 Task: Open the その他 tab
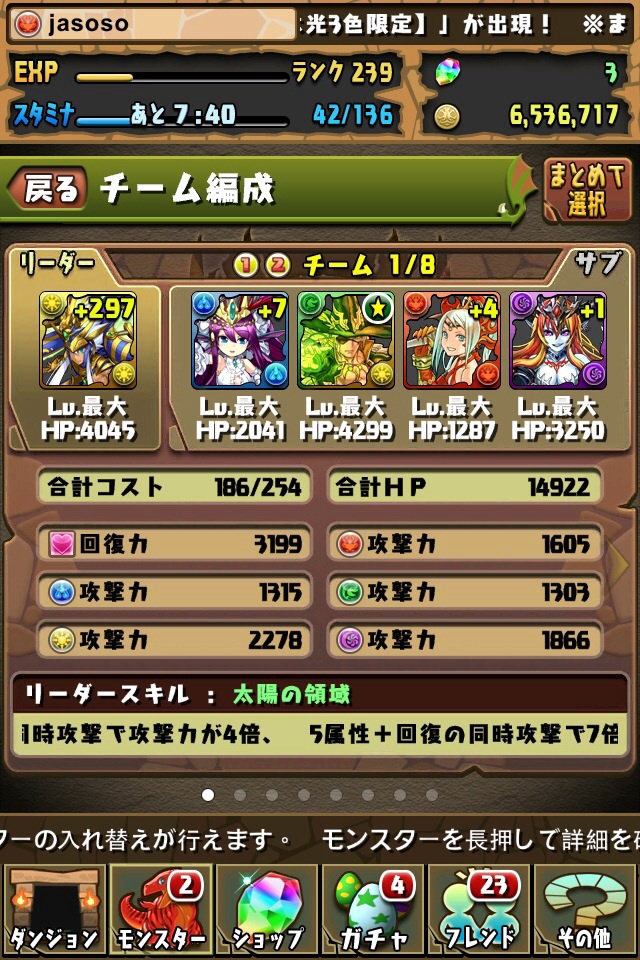pyautogui.click(x=585, y=910)
